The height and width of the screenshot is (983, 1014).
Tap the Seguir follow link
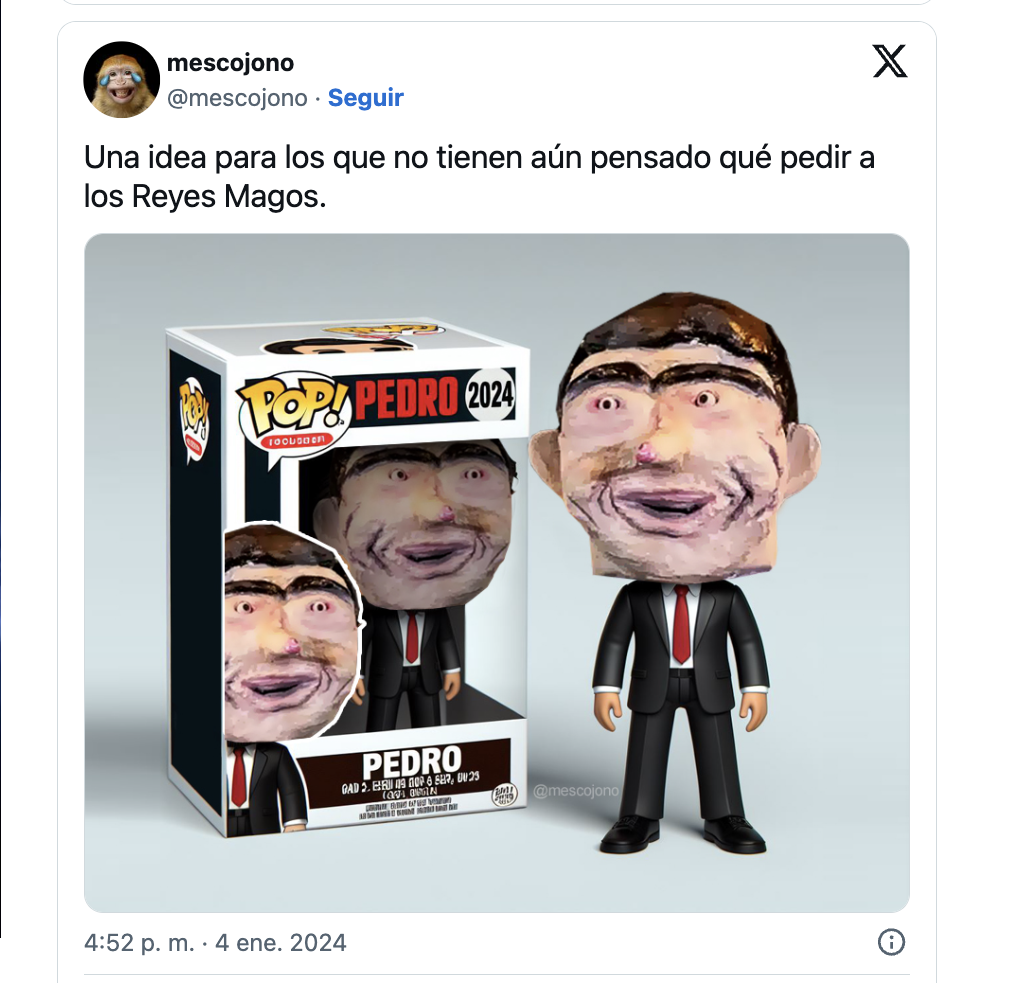[365, 98]
